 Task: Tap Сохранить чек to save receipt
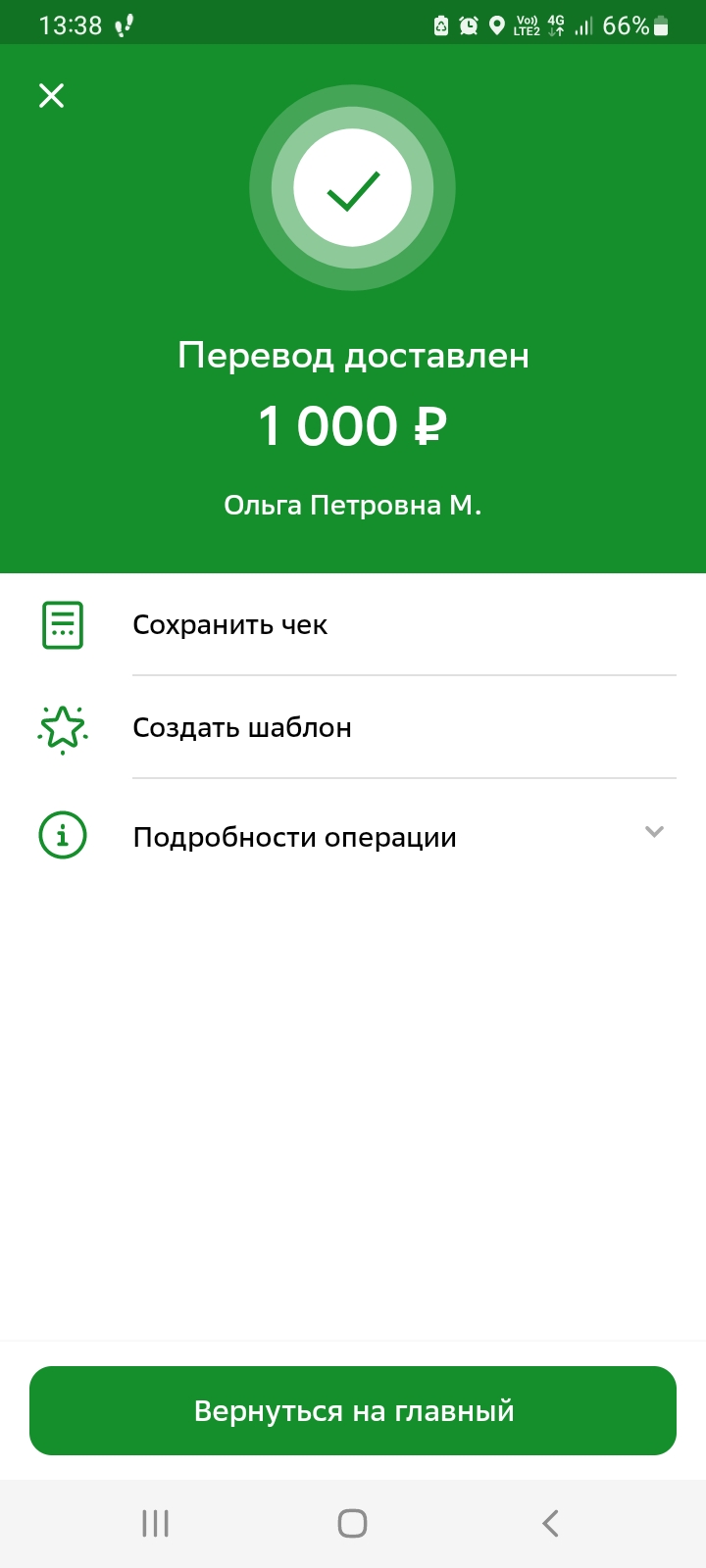point(353,624)
